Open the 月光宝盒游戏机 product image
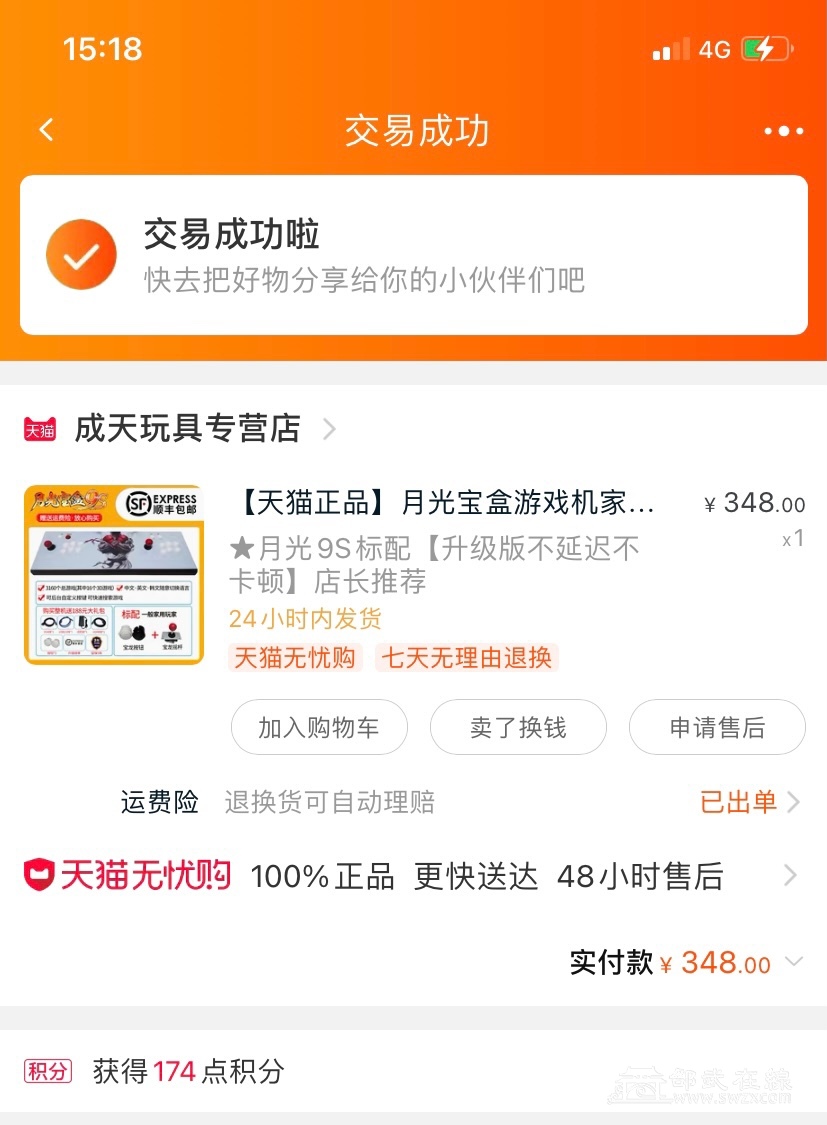Viewport: 827px width, 1125px height. coord(113,574)
